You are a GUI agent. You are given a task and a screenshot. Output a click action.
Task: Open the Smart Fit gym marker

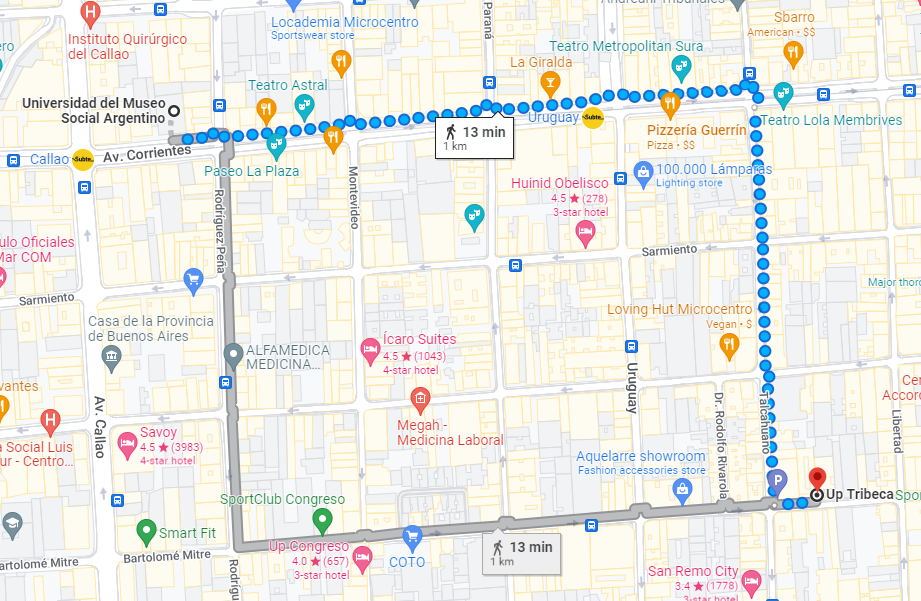[x=146, y=530]
